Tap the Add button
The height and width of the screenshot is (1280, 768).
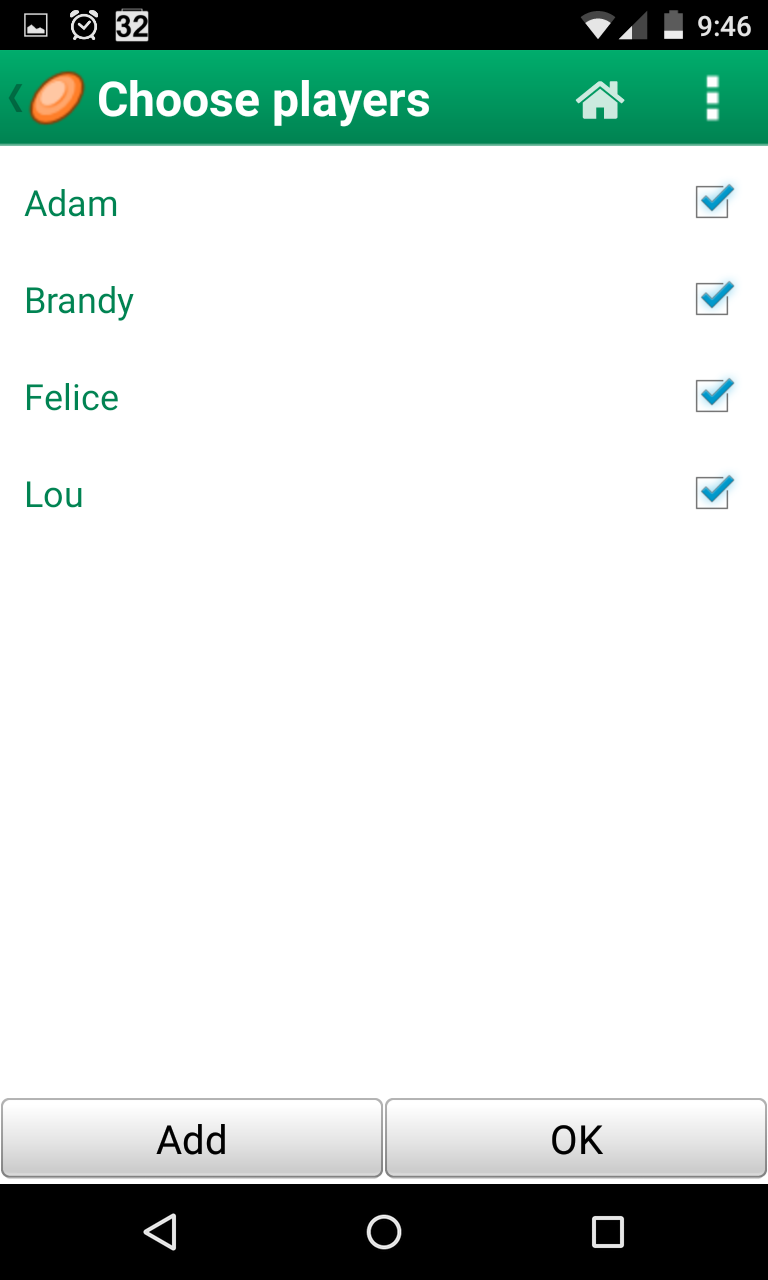[192, 1139]
